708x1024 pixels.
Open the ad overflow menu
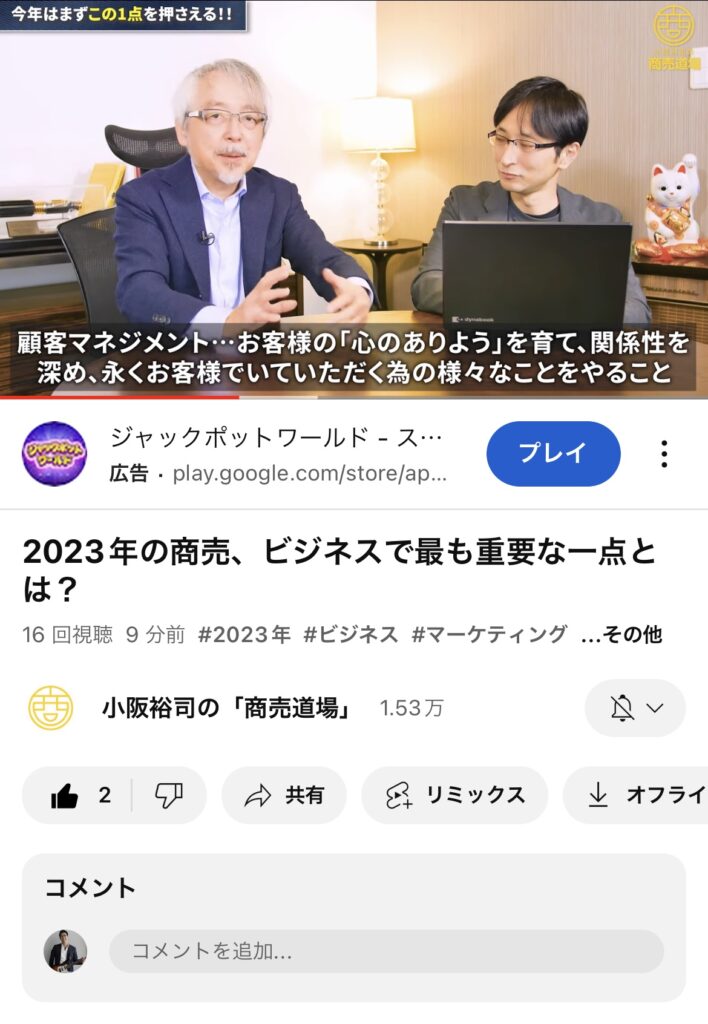point(664,454)
